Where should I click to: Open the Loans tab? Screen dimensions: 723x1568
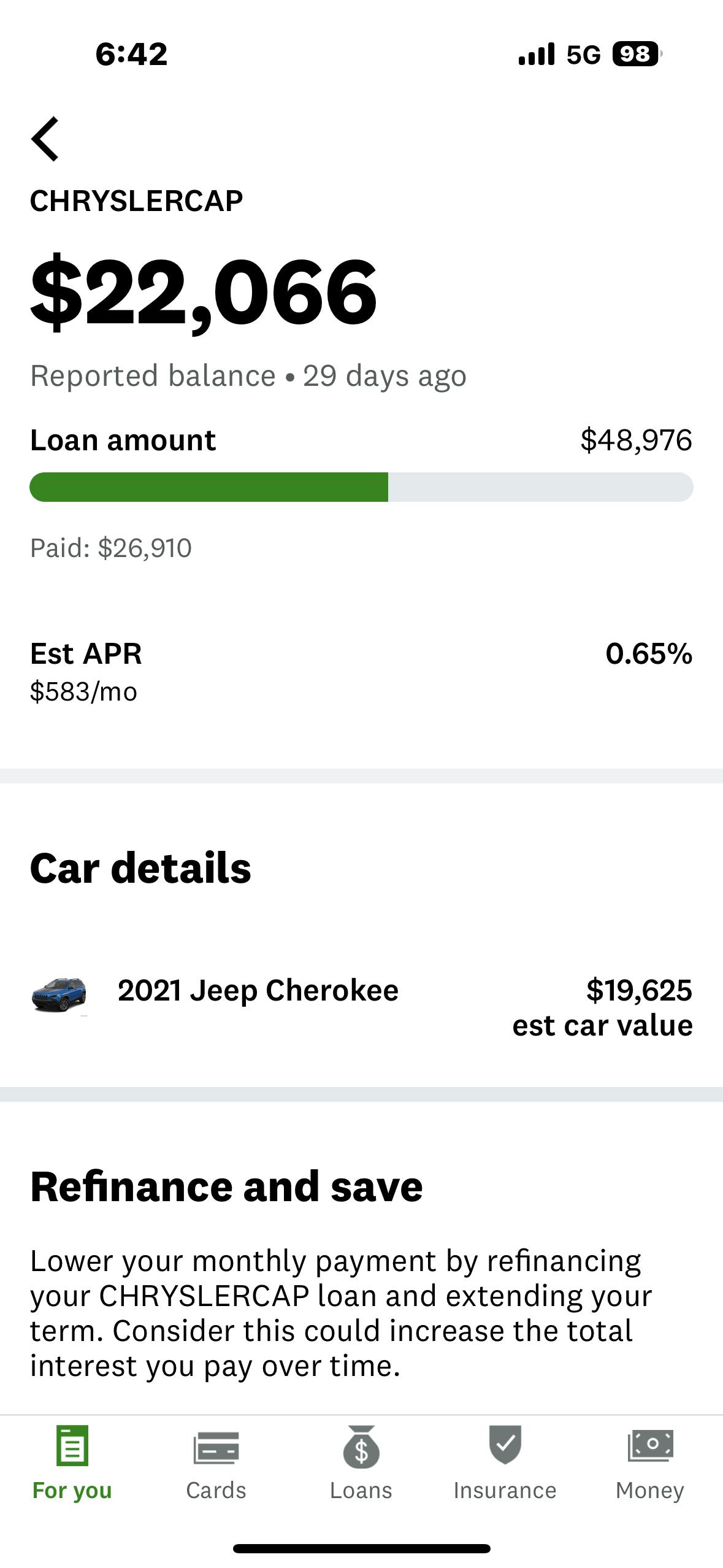point(361,1464)
